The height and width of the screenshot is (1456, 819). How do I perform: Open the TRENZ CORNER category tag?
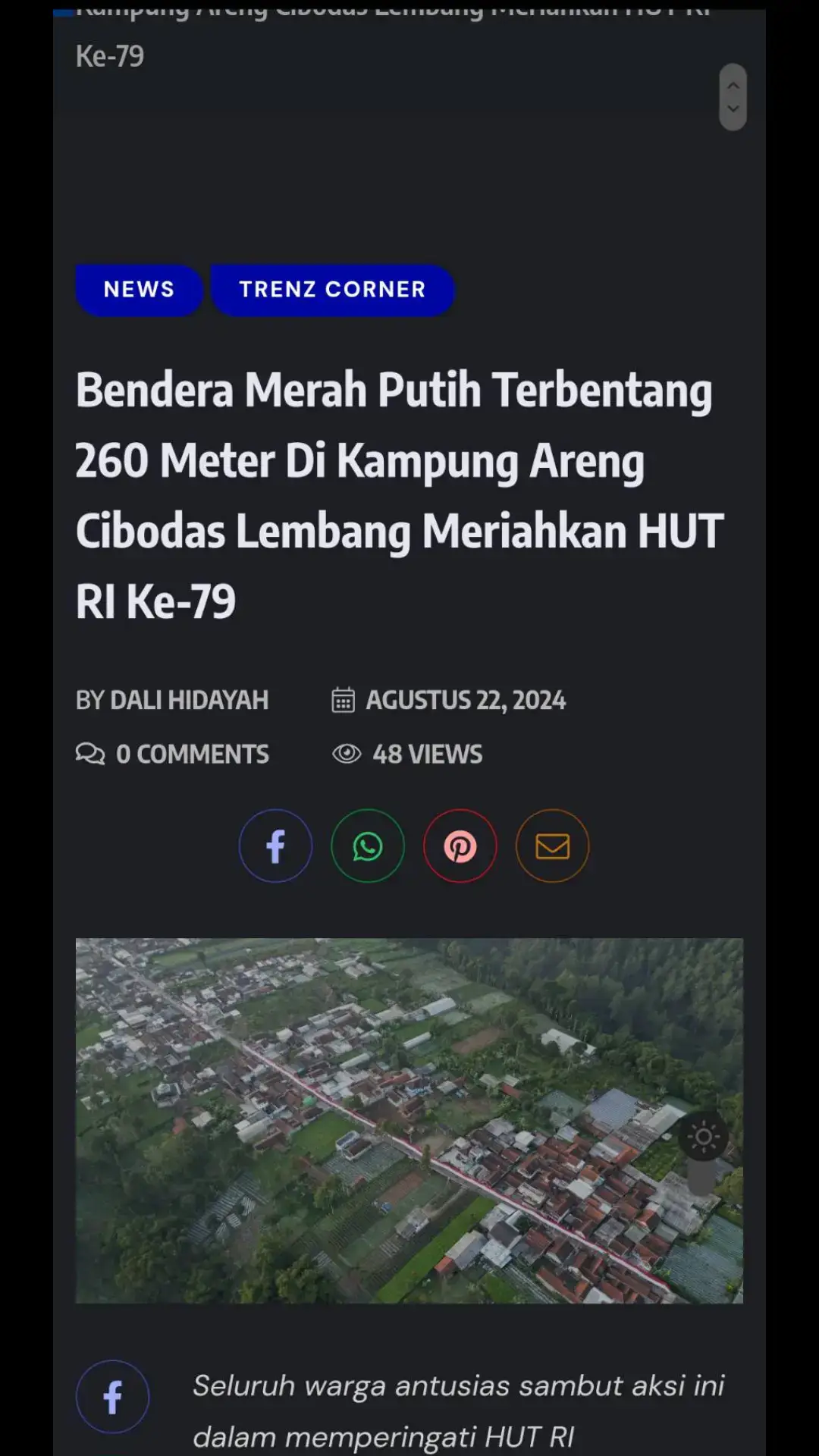(332, 289)
